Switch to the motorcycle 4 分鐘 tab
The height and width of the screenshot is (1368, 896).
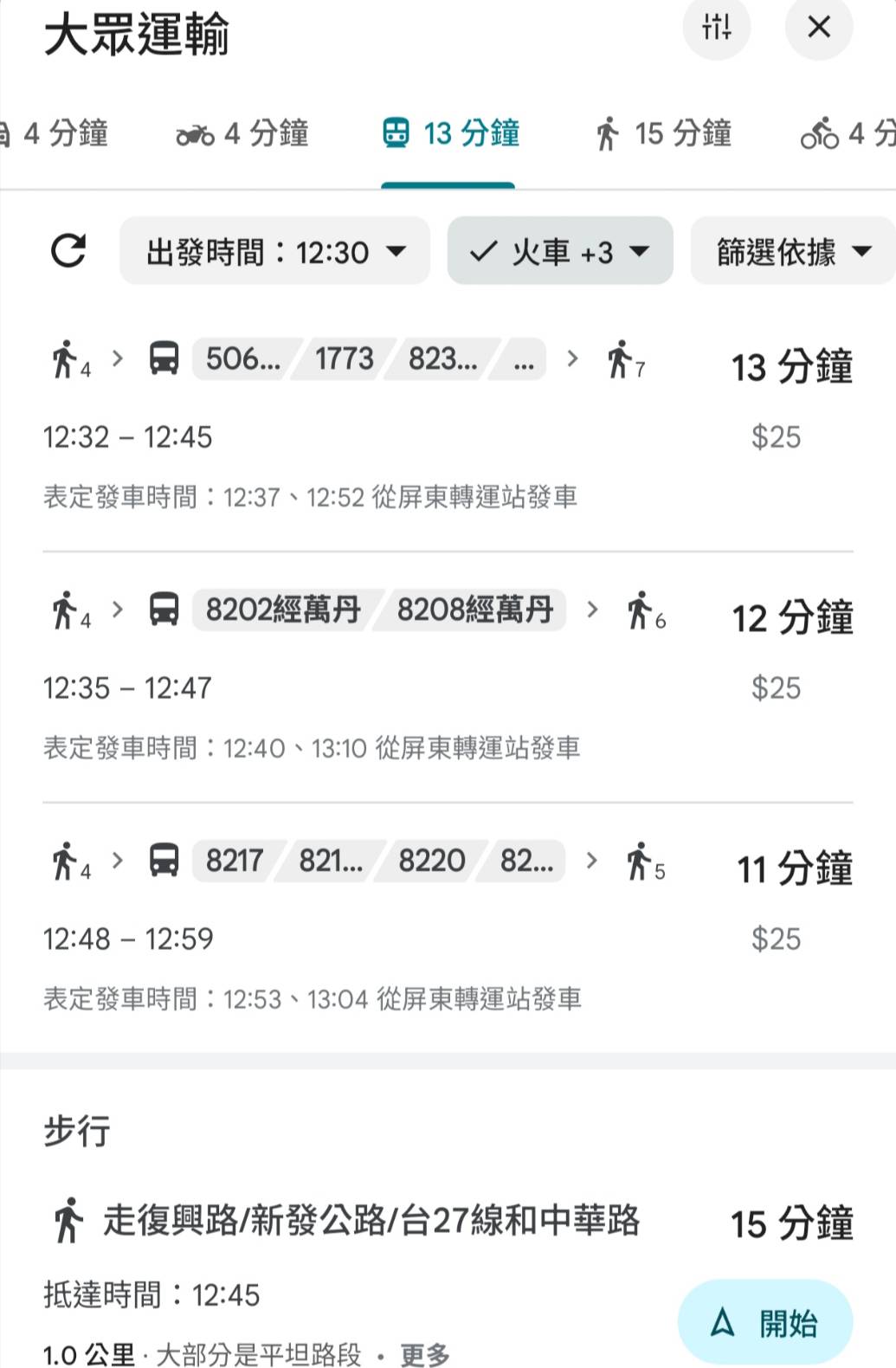click(x=242, y=134)
